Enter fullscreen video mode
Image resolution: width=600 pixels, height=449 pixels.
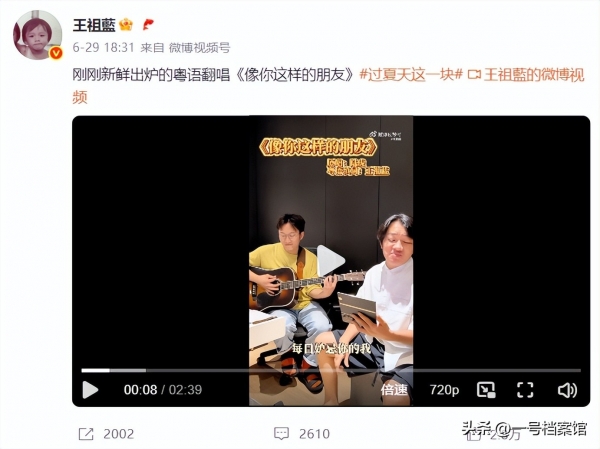click(x=525, y=390)
